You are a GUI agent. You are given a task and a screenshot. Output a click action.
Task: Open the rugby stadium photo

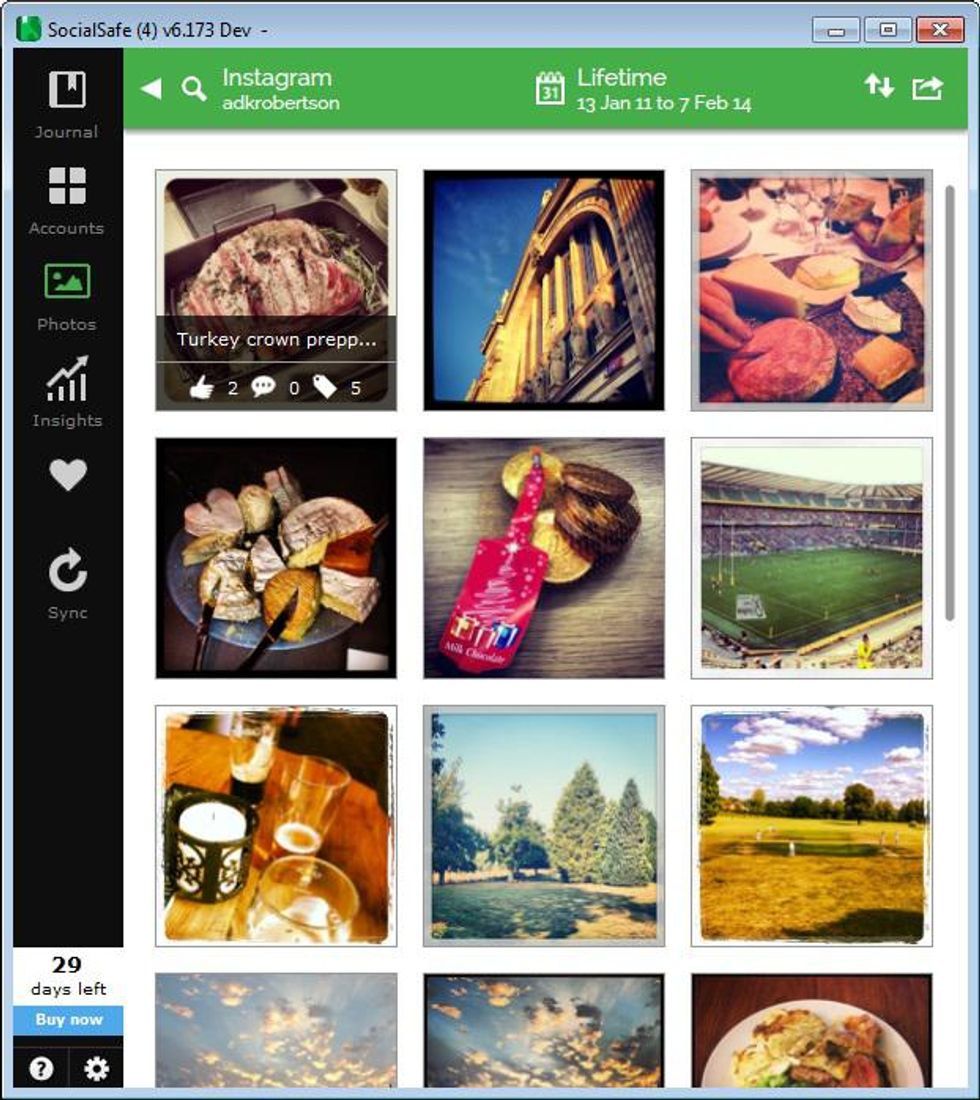point(811,558)
